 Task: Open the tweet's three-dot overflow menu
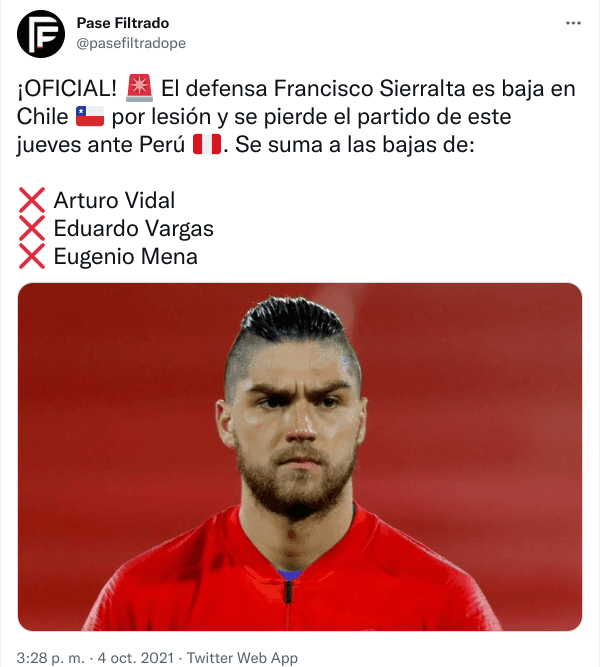[572, 22]
